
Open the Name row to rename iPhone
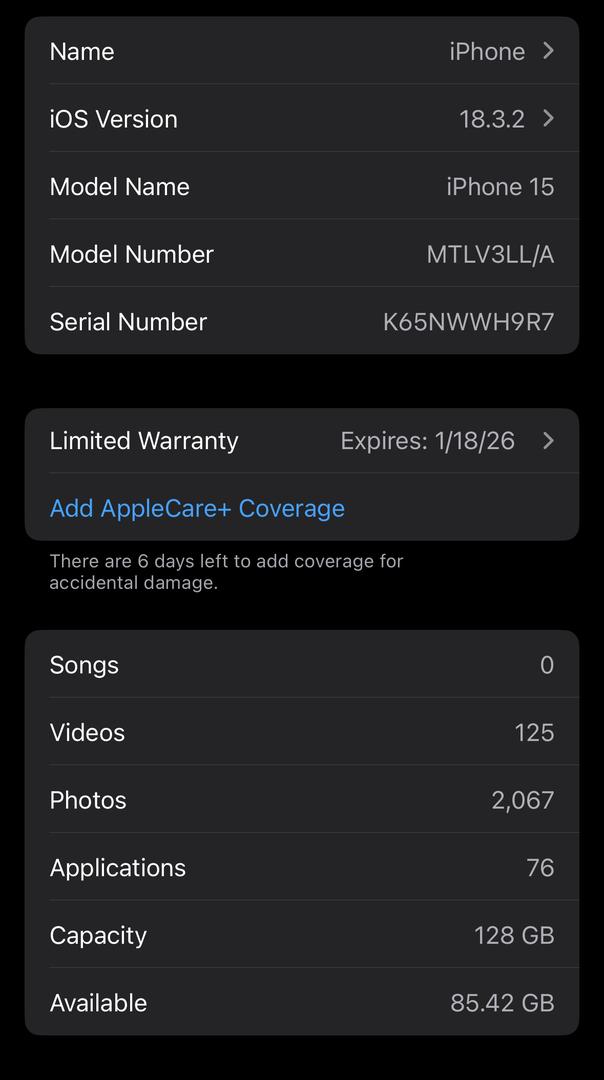pyautogui.click(x=302, y=51)
